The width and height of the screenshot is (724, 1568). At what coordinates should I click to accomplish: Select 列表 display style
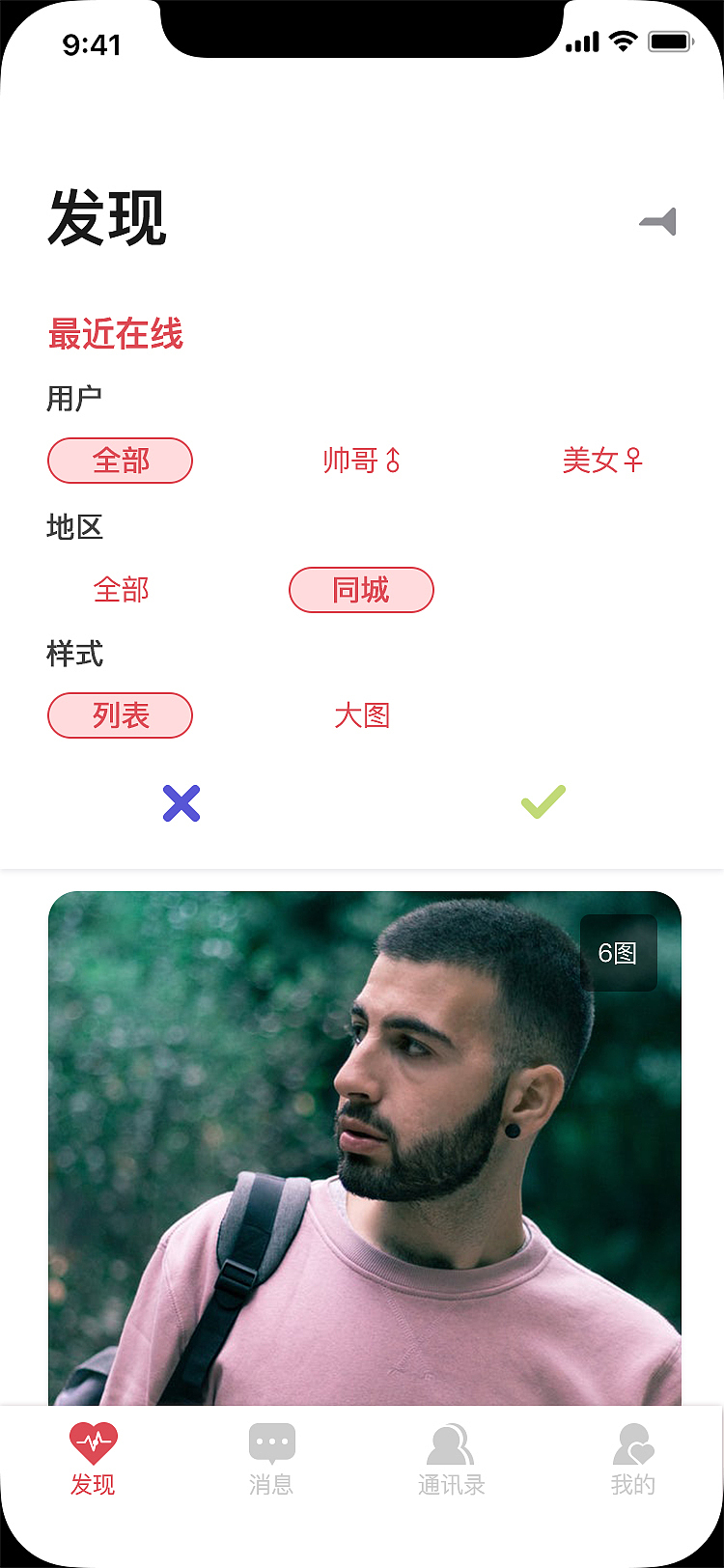(x=120, y=715)
